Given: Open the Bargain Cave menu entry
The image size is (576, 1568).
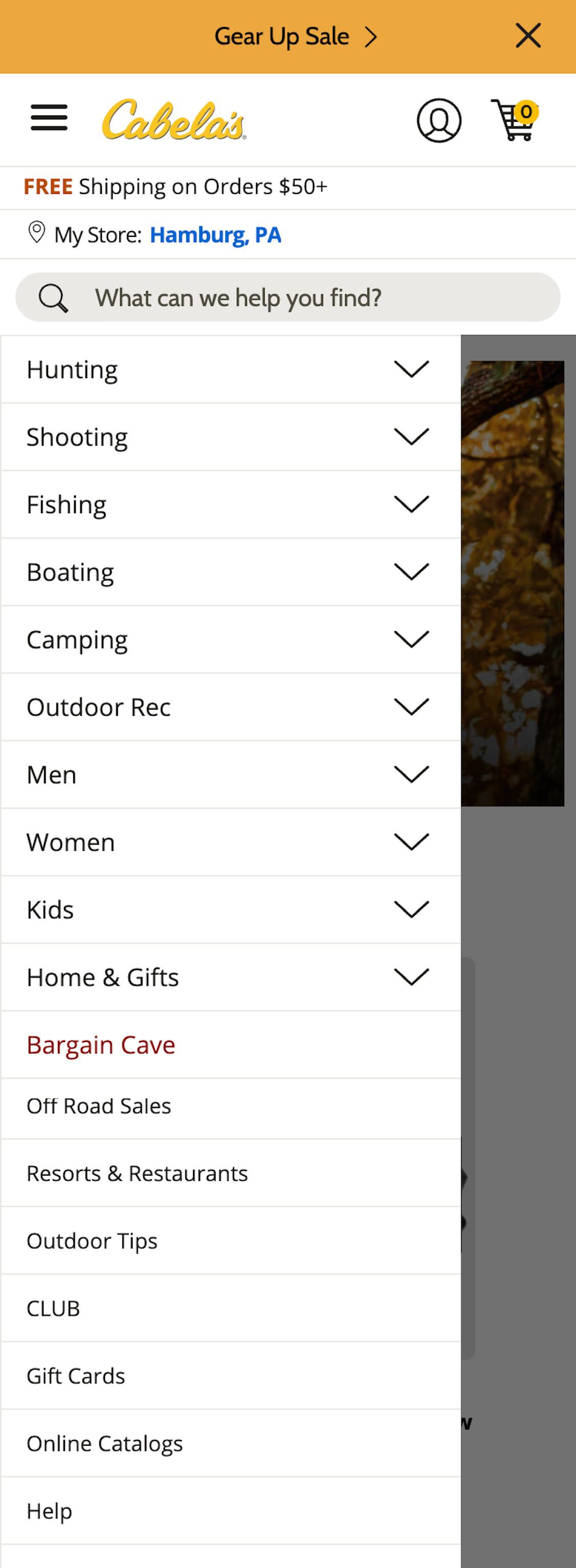Looking at the screenshot, I should coord(100,1044).
